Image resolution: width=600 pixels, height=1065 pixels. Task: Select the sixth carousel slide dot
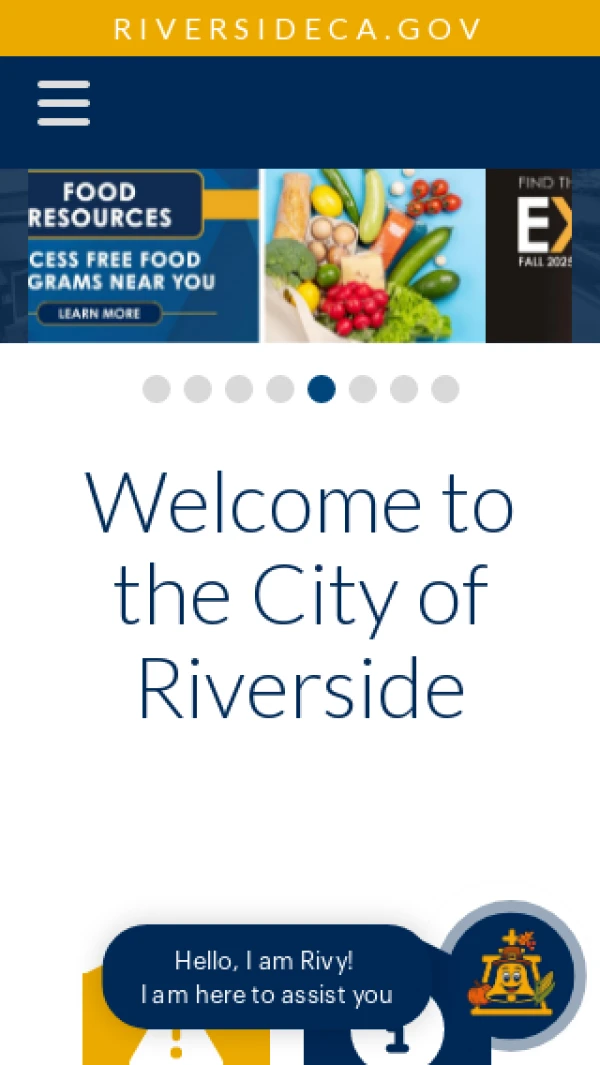pyautogui.click(x=362, y=389)
